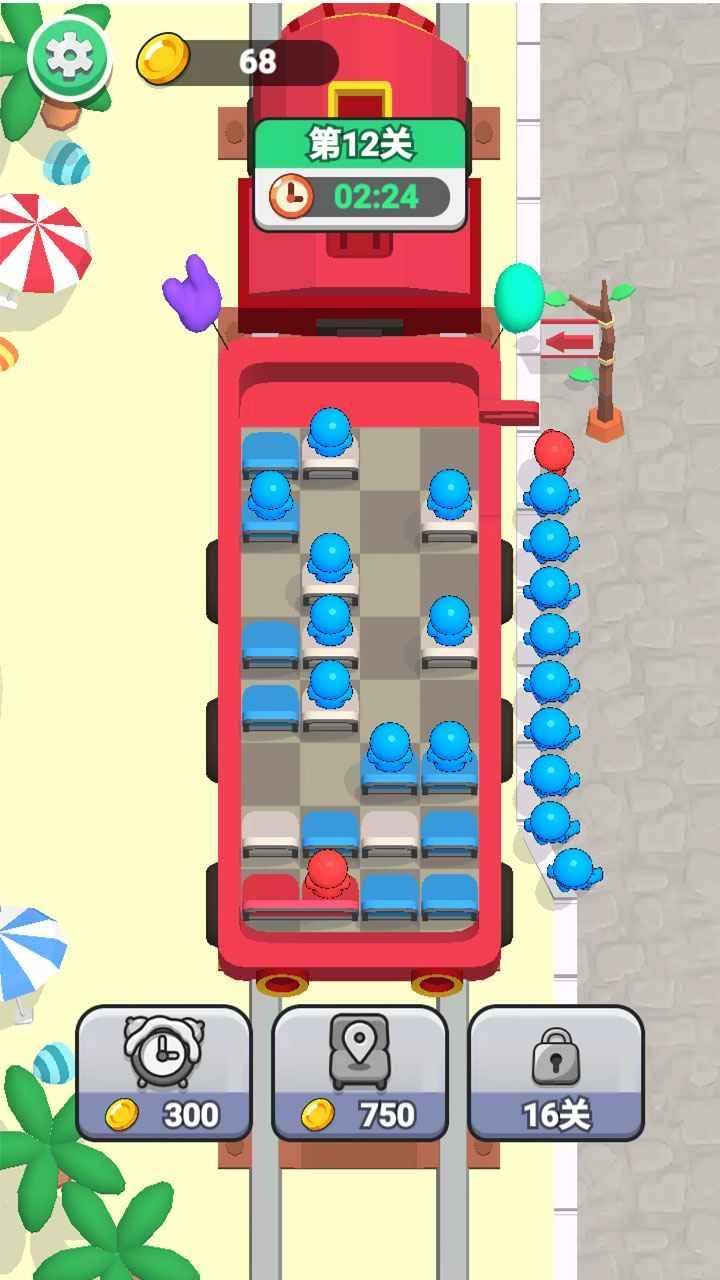
Task: Tap the booster locked until level 16
Action: 555,1073
